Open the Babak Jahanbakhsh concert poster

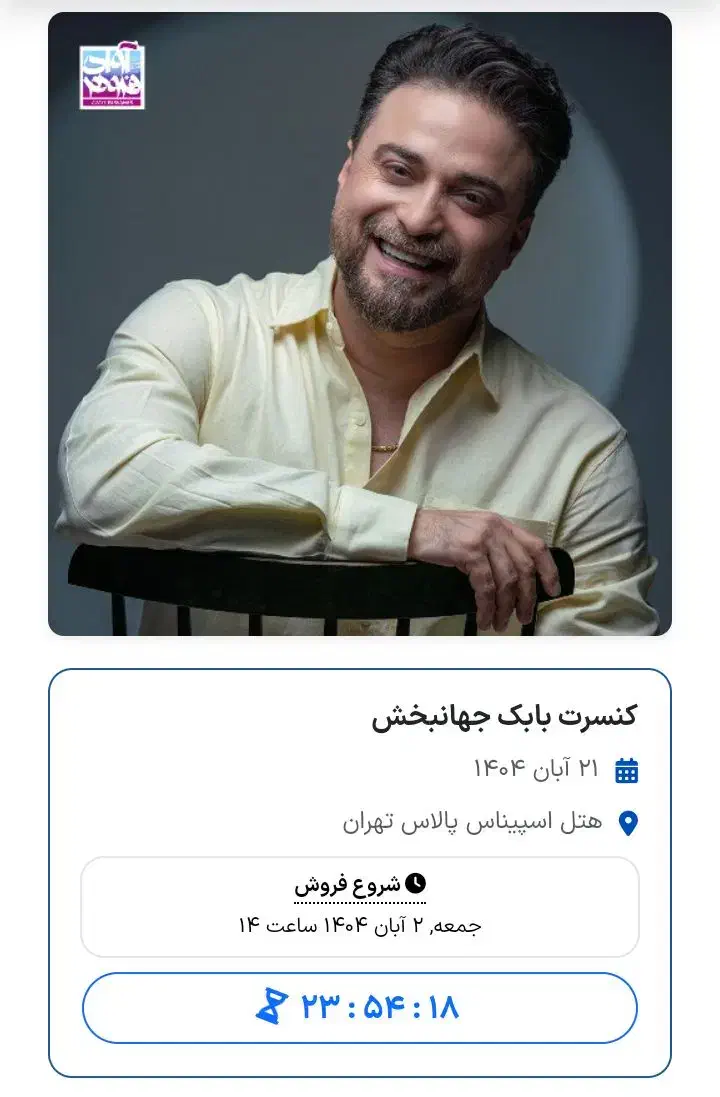click(x=360, y=324)
